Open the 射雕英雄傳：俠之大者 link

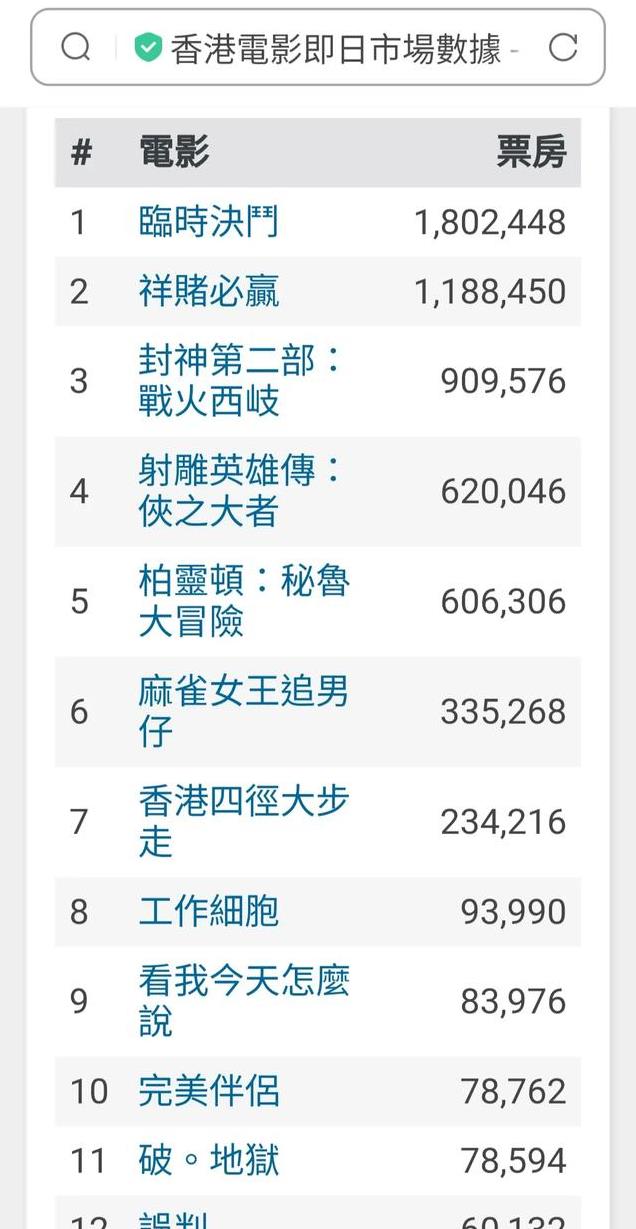pos(241,491)
